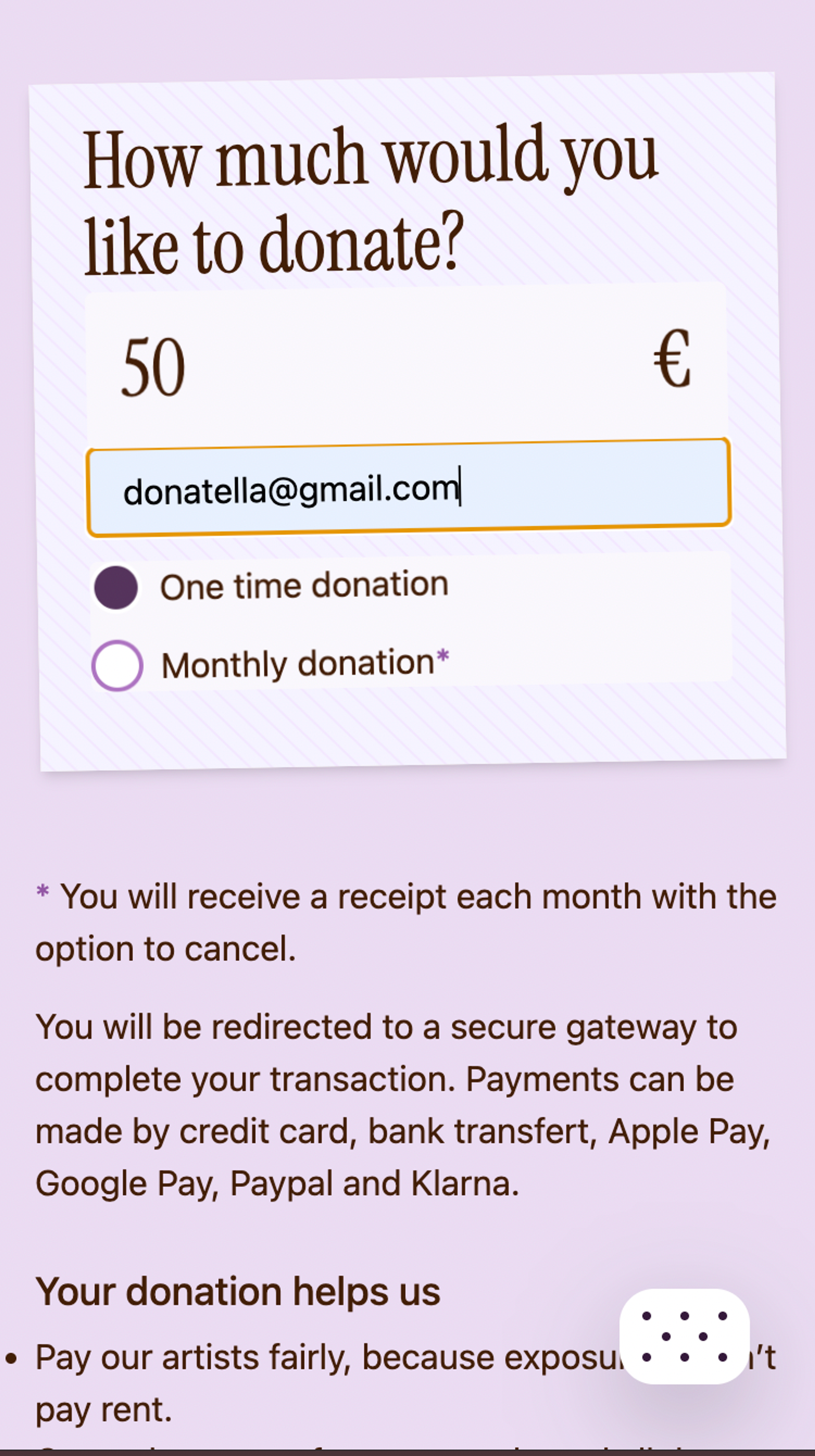Choose the Monthly donation option
Image resolution: width=815 pixels, height=1456 pixels.
coord(117,665)
